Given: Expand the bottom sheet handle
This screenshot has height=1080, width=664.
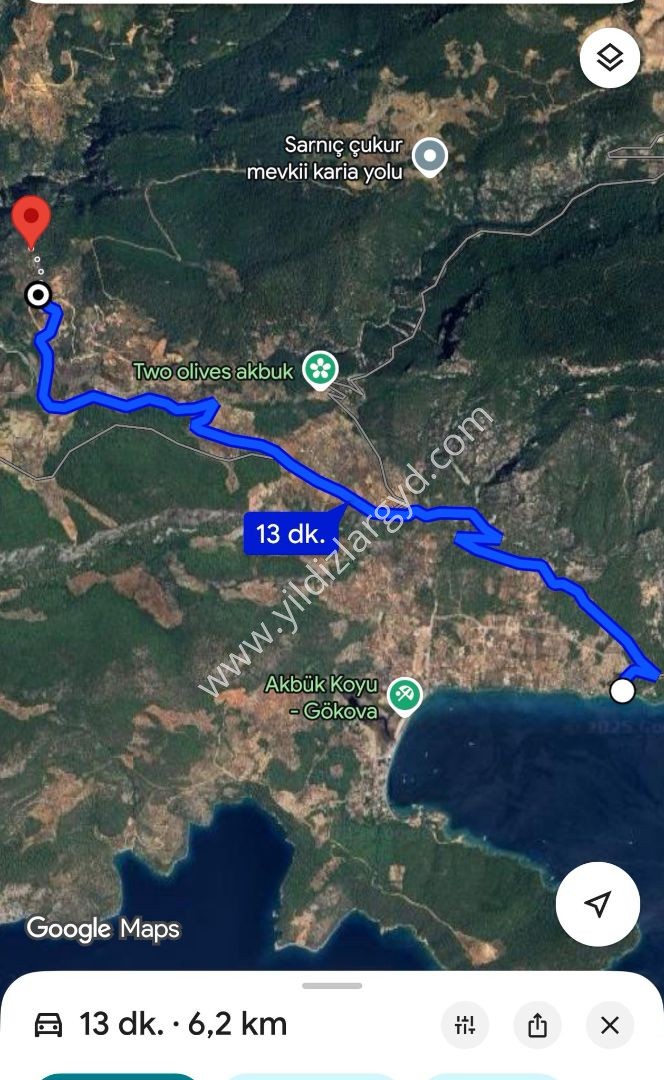Looking at the screenshot, I should pyautogui.click(x=332, y=986).
